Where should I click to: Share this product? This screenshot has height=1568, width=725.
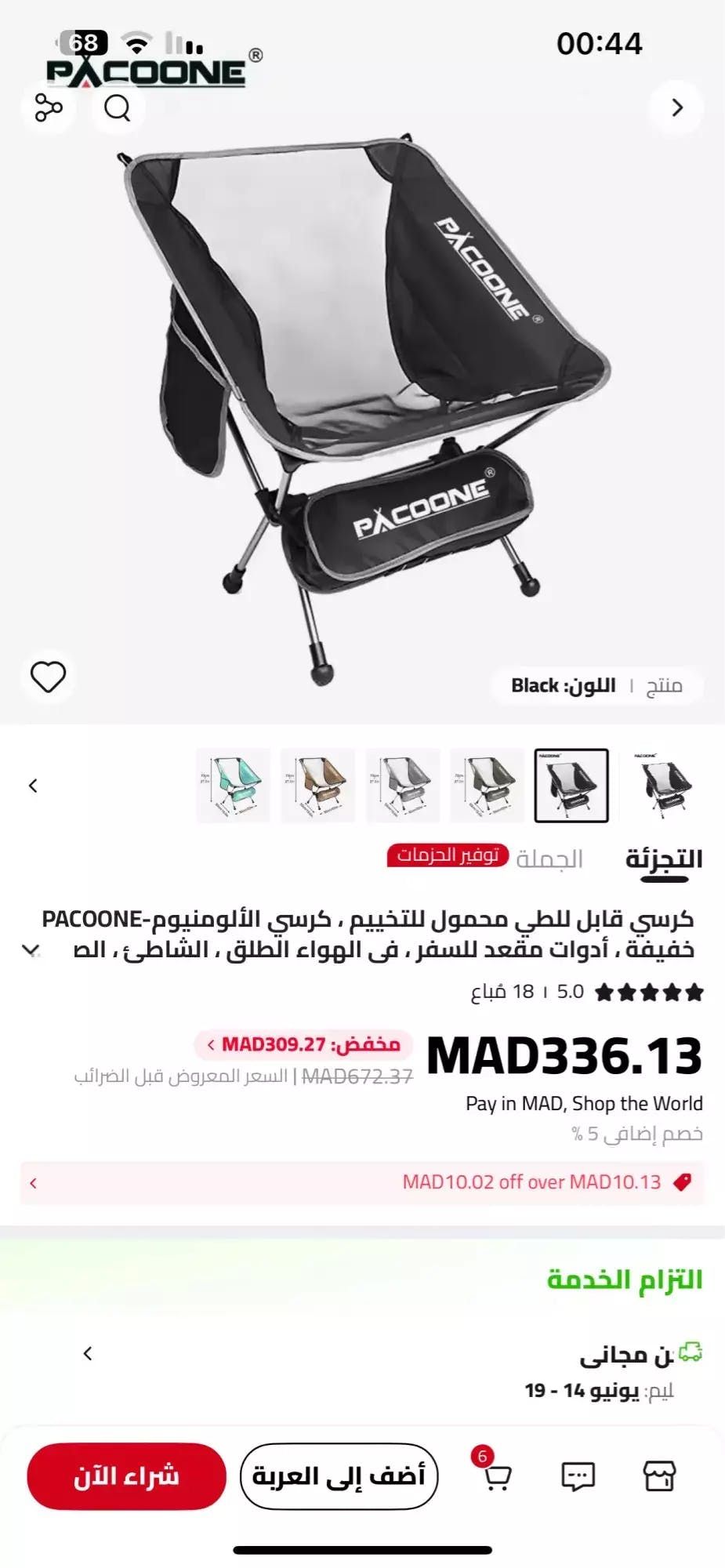49,107
